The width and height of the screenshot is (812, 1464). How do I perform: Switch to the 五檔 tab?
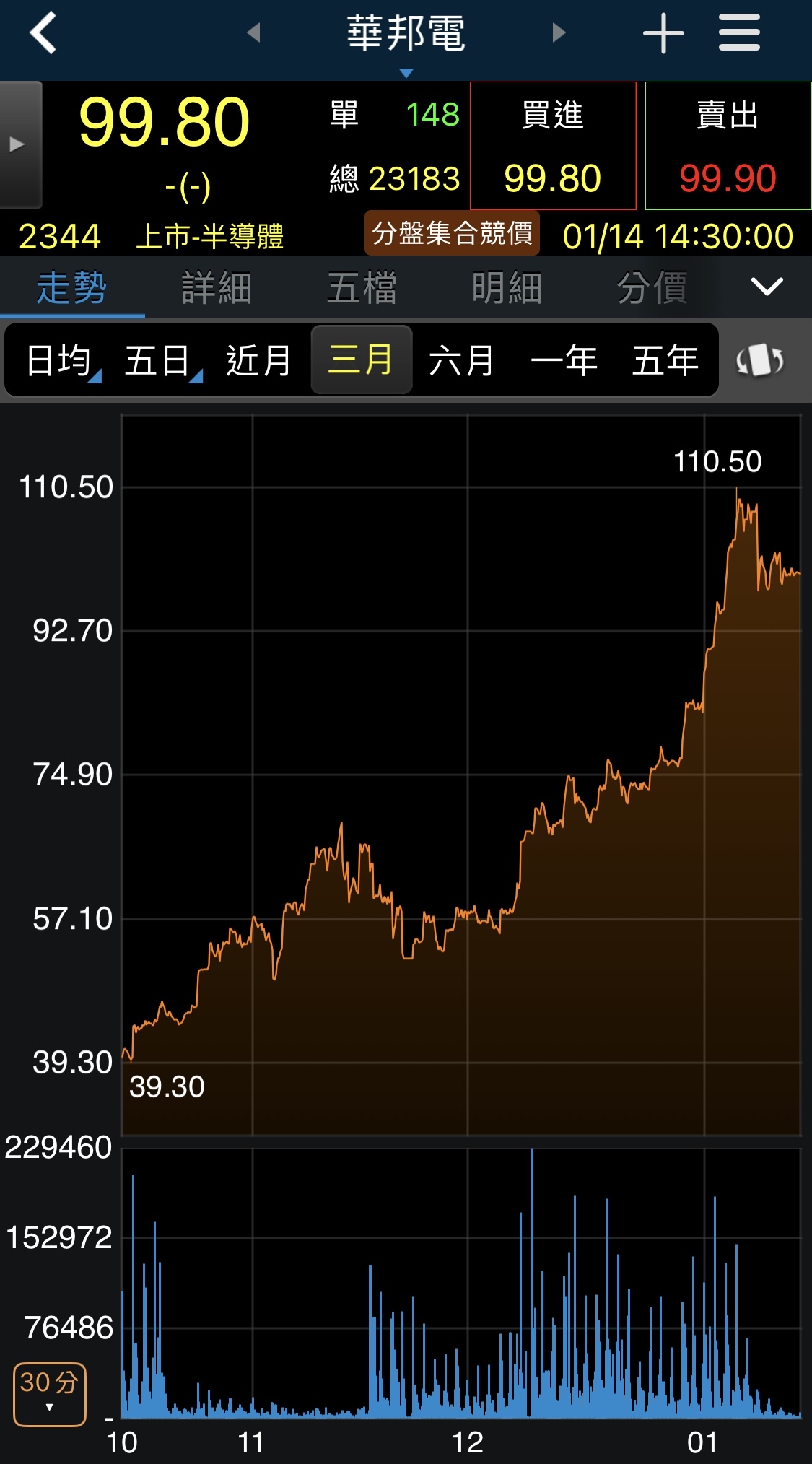click(362, 288)
